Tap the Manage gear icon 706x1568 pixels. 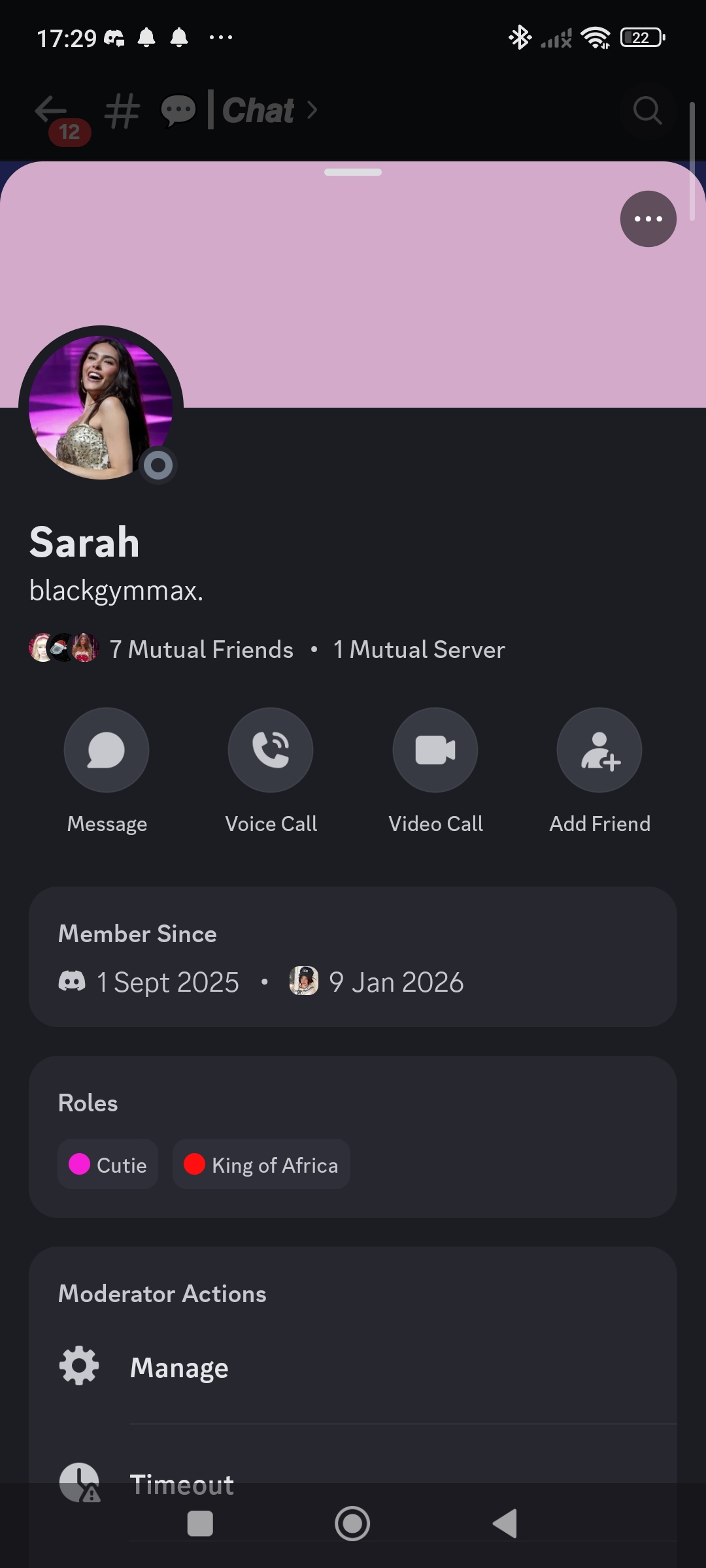click(78, 1365)
